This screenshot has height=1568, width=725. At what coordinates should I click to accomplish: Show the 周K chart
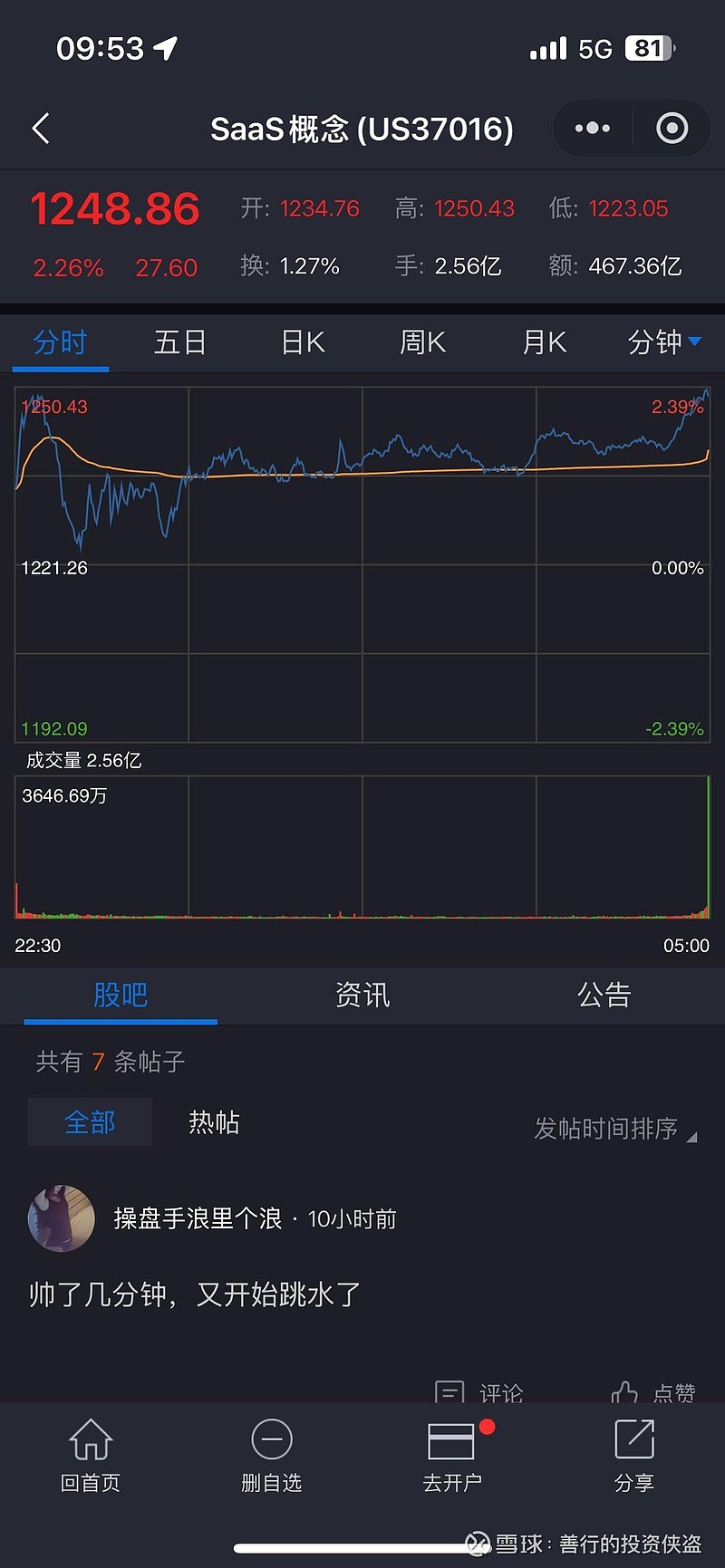(x=422, y=342)
